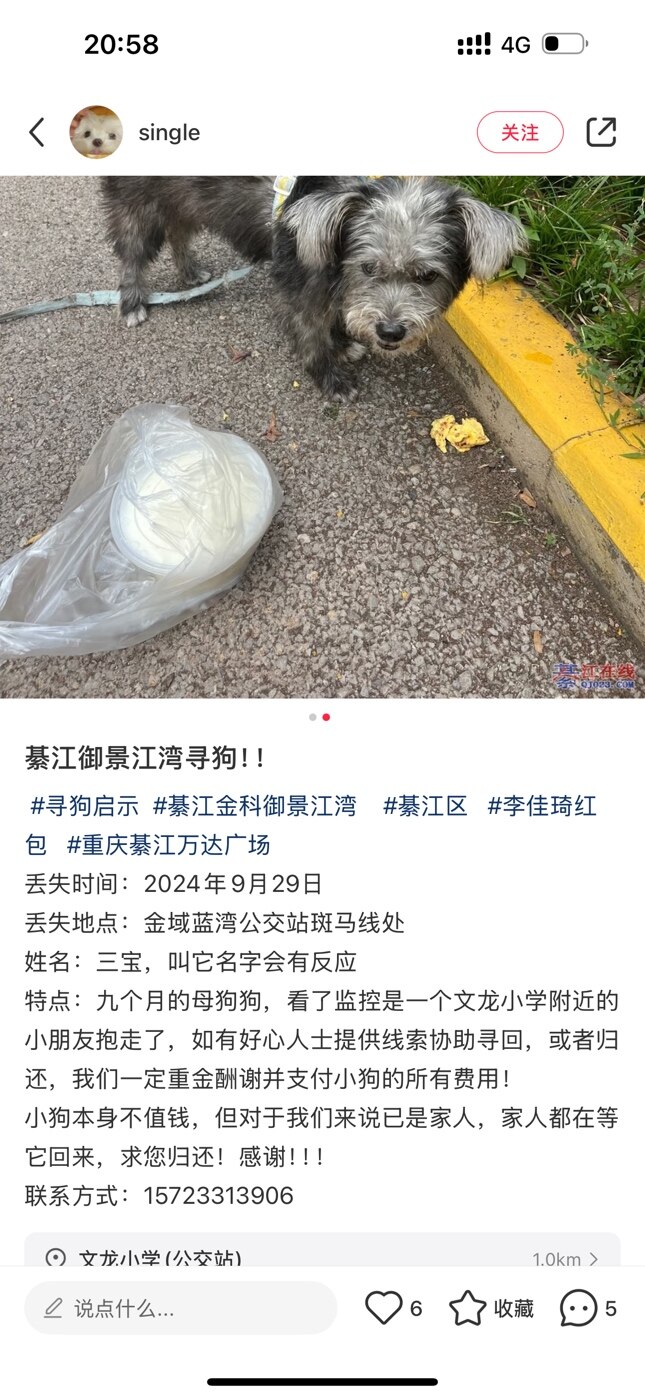This screenshot has width=645, height=1398.
Task: Open the comments bubble icon
Action: (578, 1308)
